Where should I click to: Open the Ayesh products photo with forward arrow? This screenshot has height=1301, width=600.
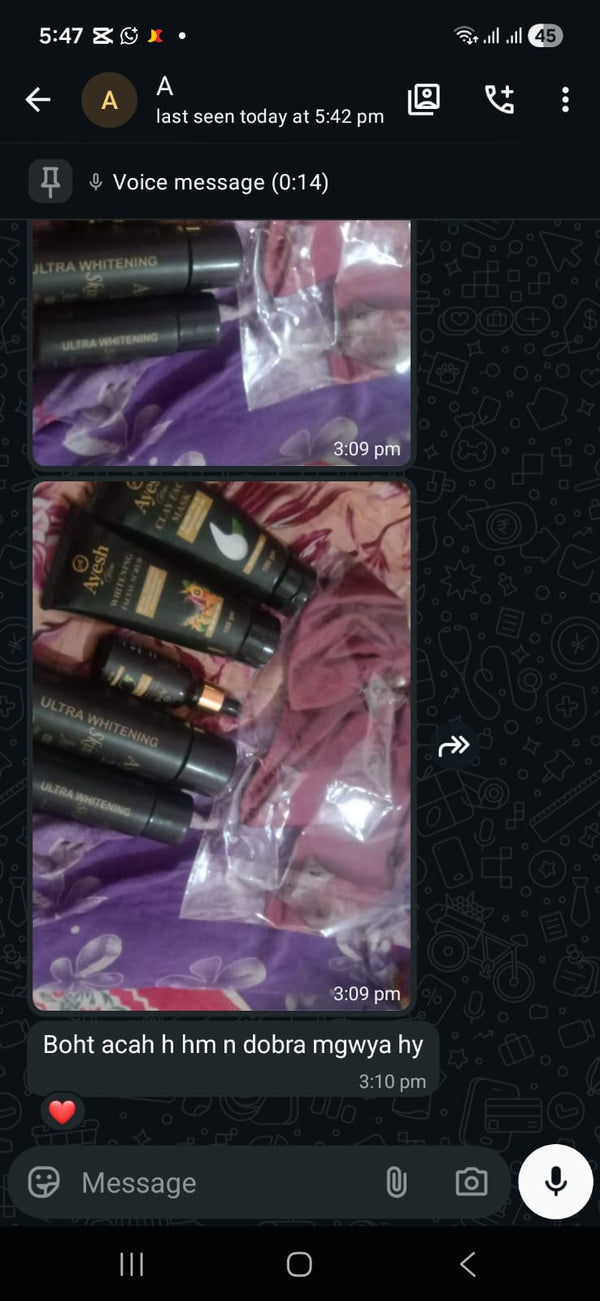pyautogui.click(x=222, y=745)
